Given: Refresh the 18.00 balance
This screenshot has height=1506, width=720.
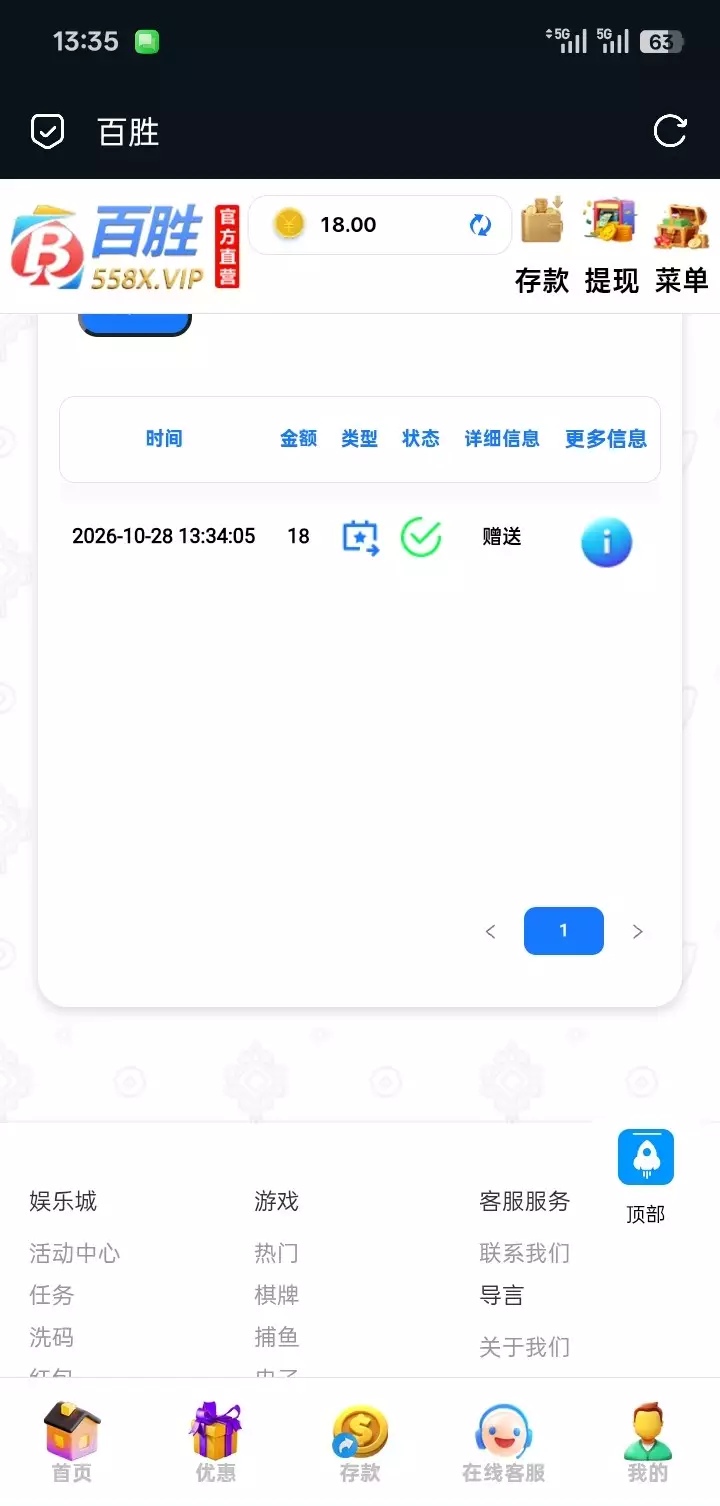Looking at the screenshot, I should 480,225.
